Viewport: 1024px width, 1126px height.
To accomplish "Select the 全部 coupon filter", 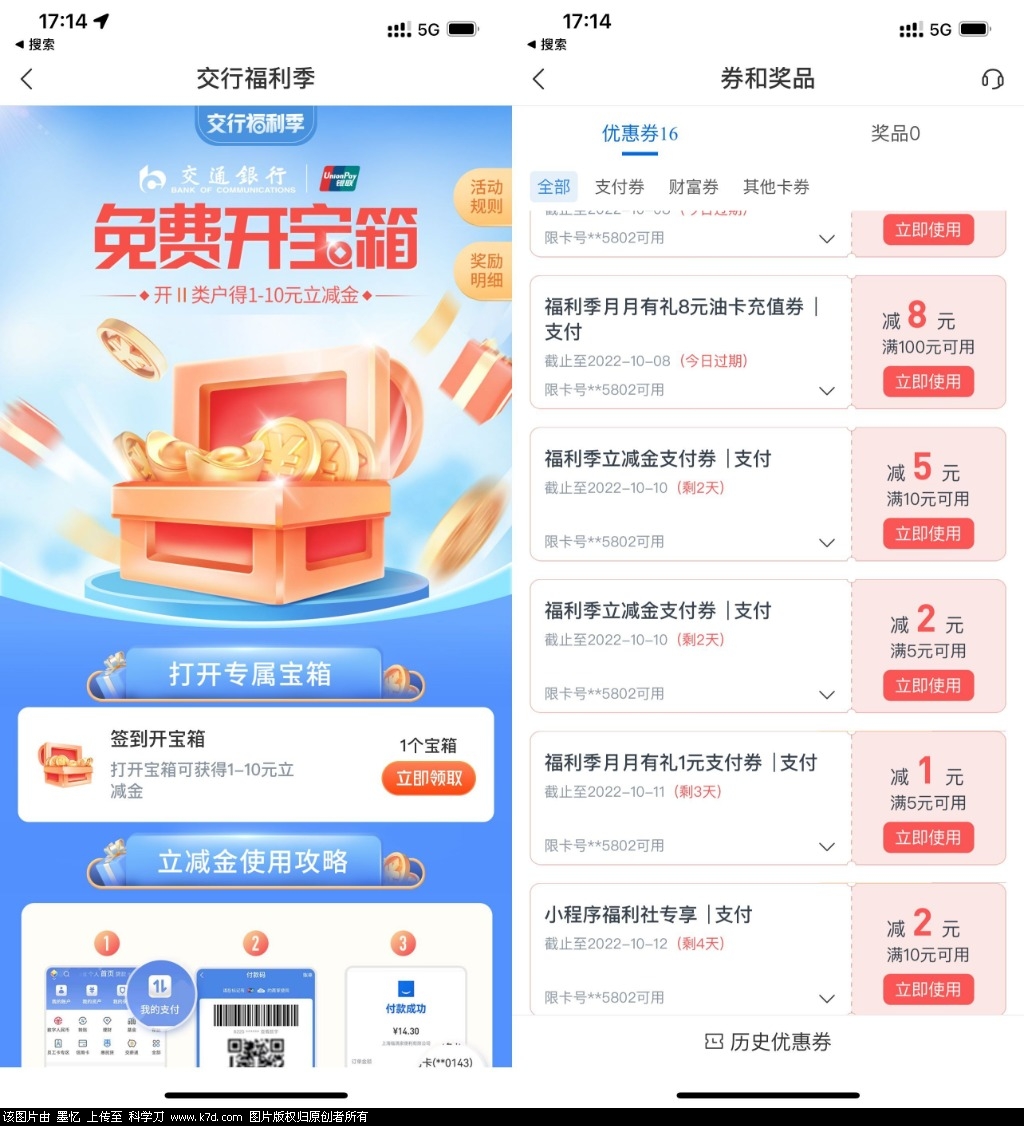I will click(x=553, y=187).
